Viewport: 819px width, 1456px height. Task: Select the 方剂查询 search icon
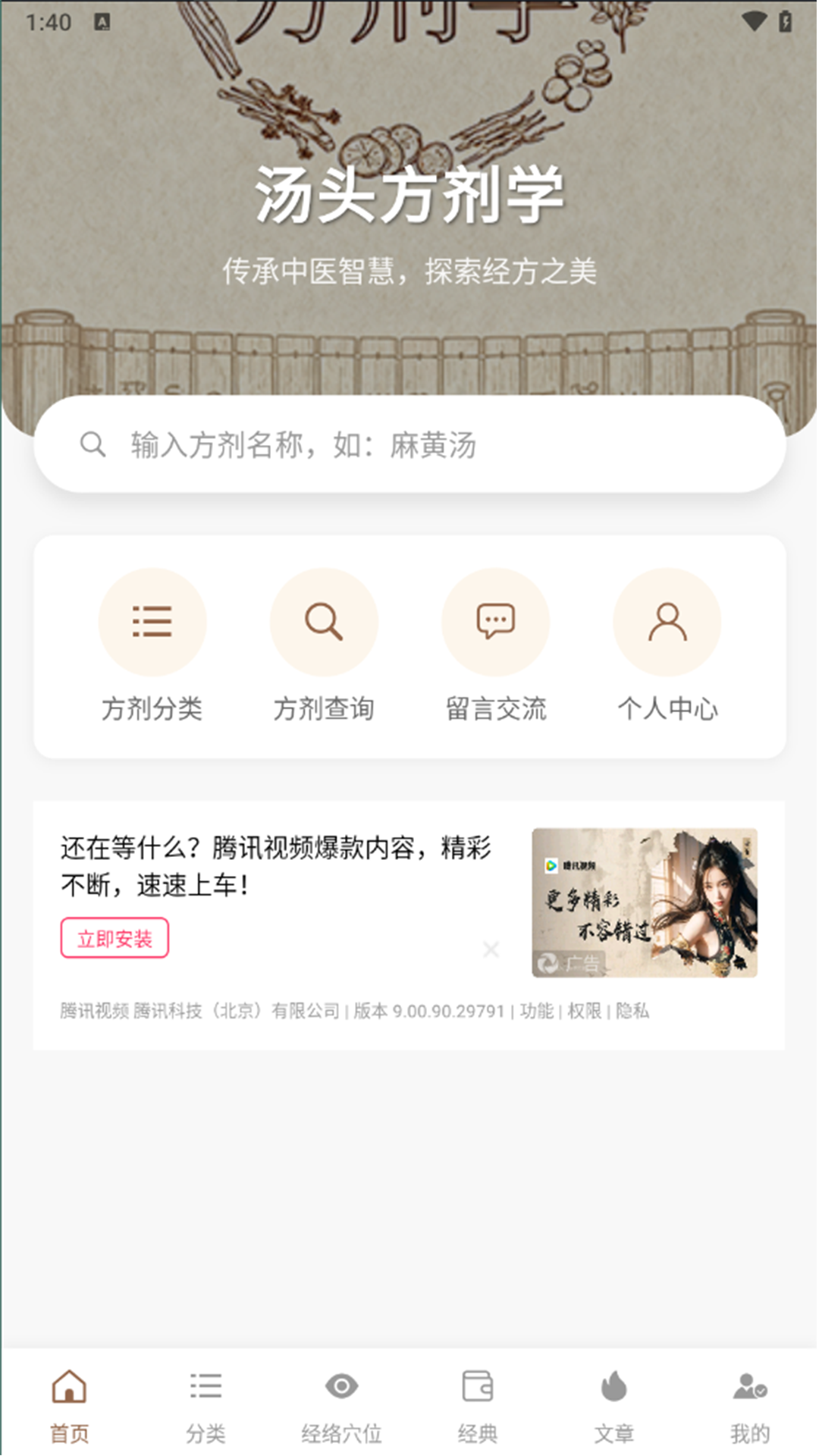(324, 621)
